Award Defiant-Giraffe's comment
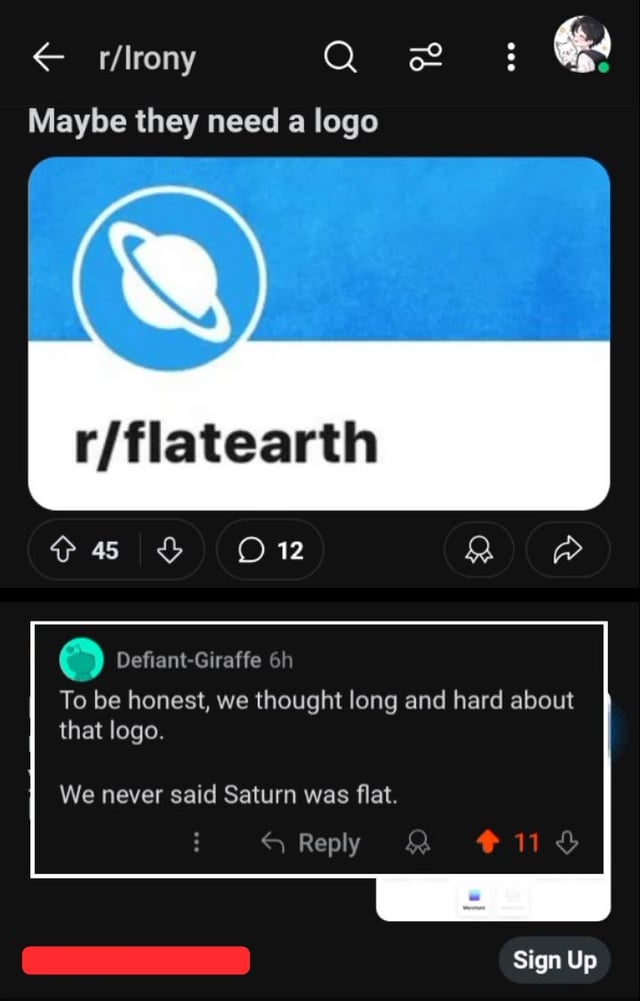This screenshot has height=1001, width=640. tap(418, 843)
